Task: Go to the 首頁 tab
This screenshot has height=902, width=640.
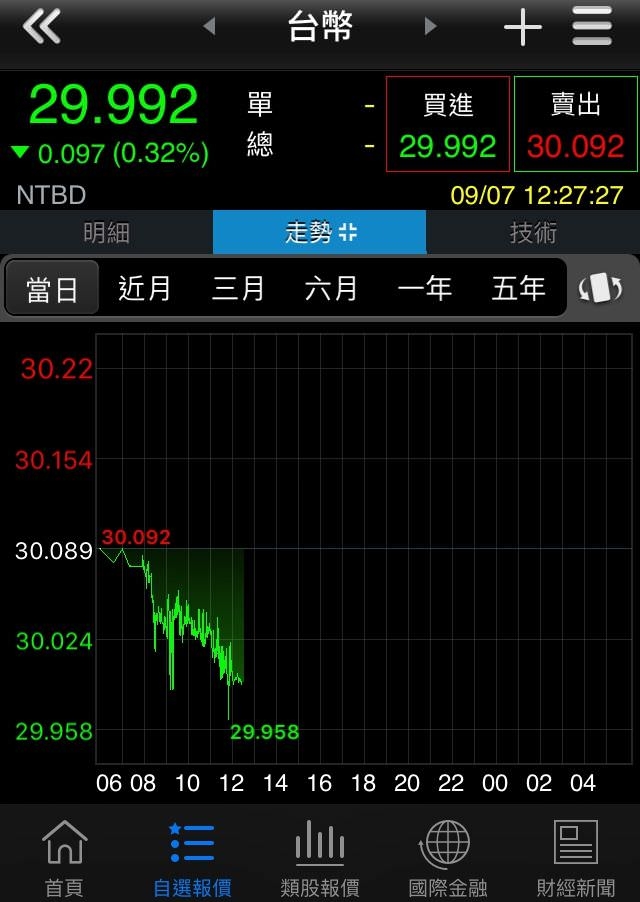Action: point(64,857)
